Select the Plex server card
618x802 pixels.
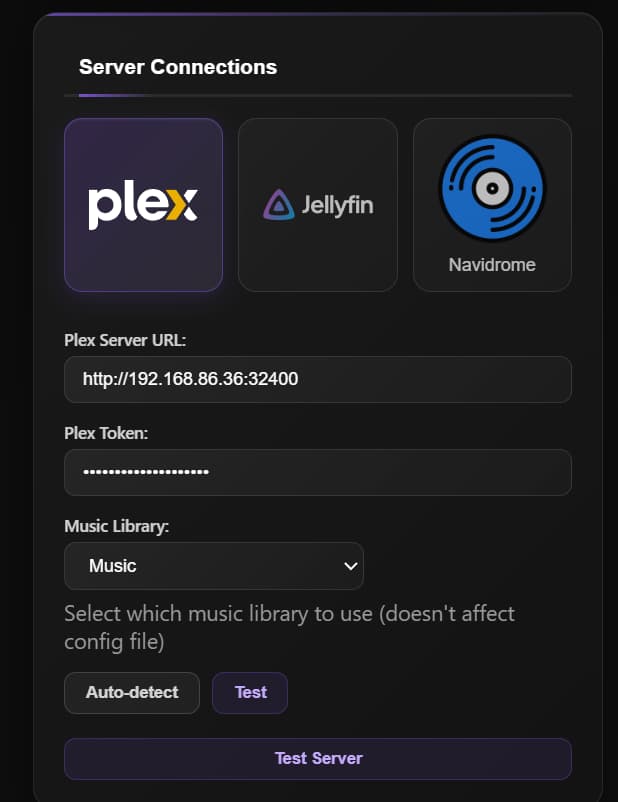coord(143,205)
